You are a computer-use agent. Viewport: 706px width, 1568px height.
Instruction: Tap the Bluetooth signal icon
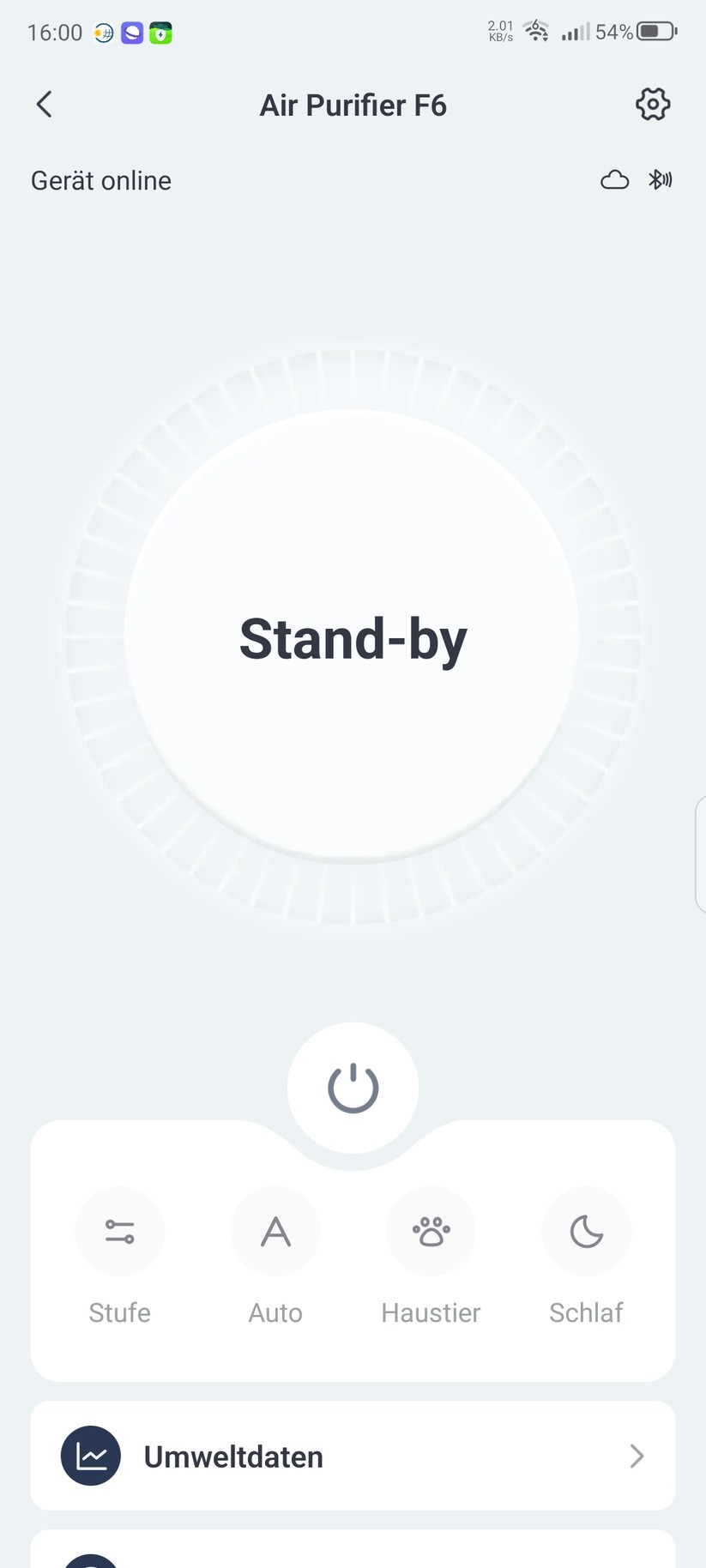pos(661,179)
